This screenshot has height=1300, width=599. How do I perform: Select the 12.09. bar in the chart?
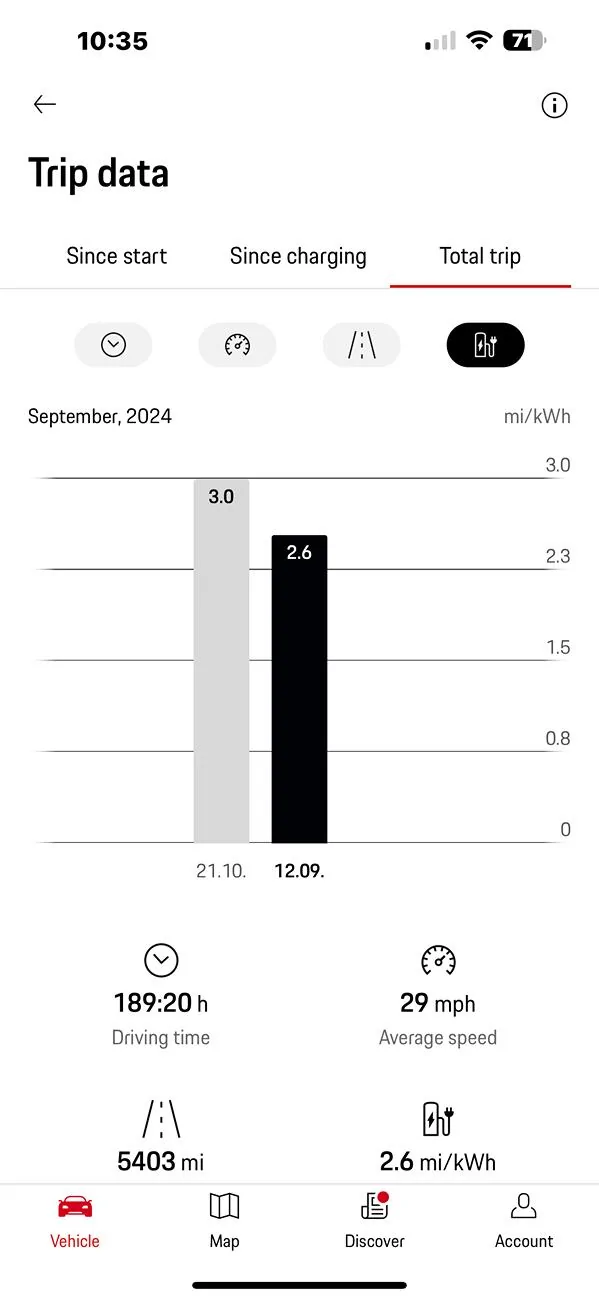pos(299,689)
